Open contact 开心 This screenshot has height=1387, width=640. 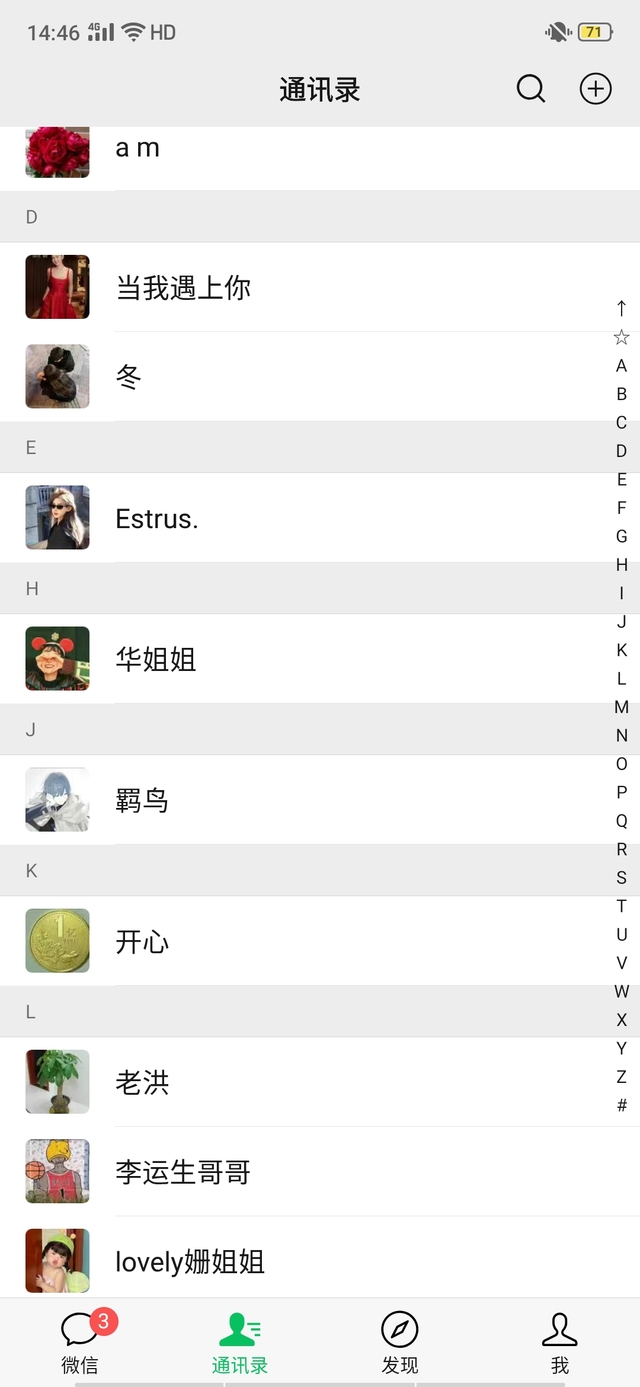pos(142,942)
